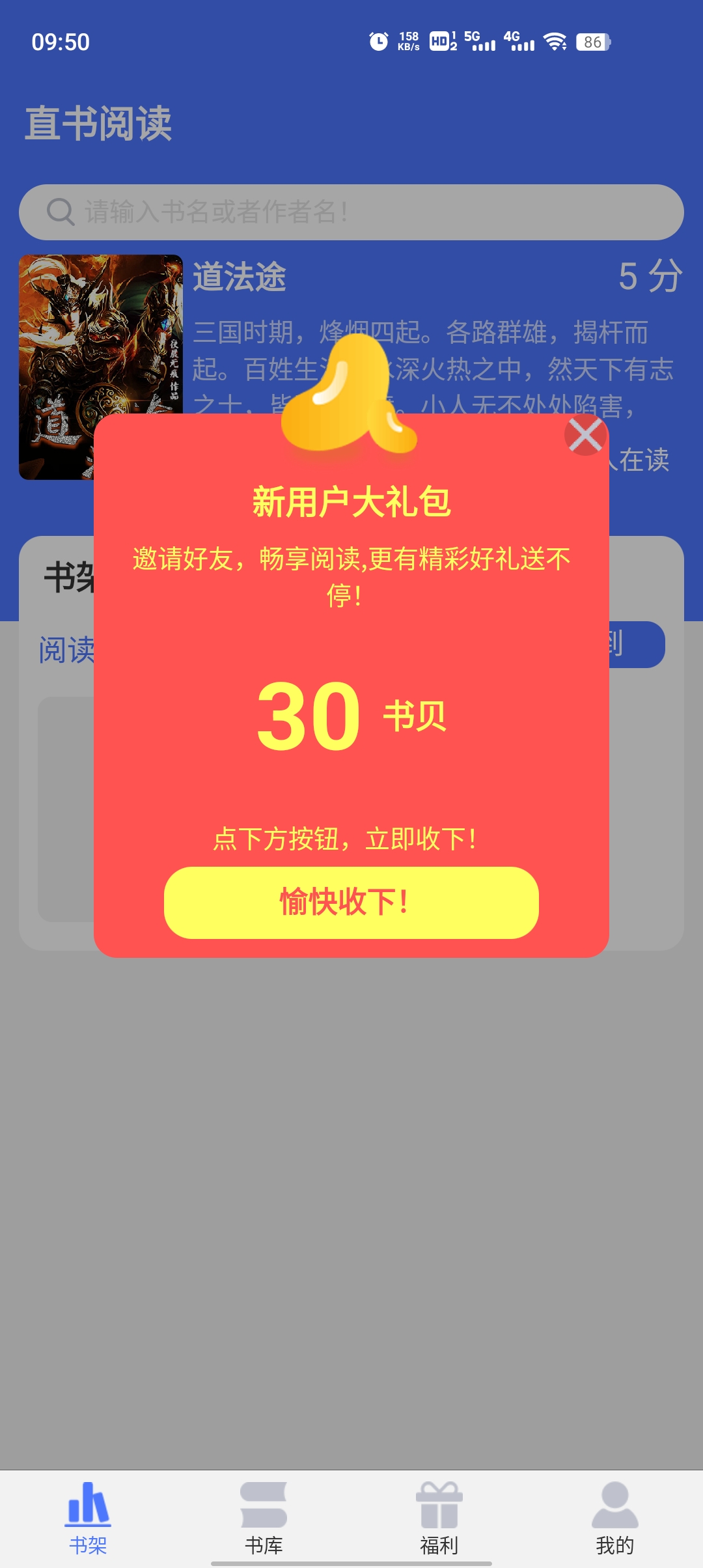This screenshot has height=1568, width=703.
Task: Tap the 愉快收下! button
Action: 351,902
